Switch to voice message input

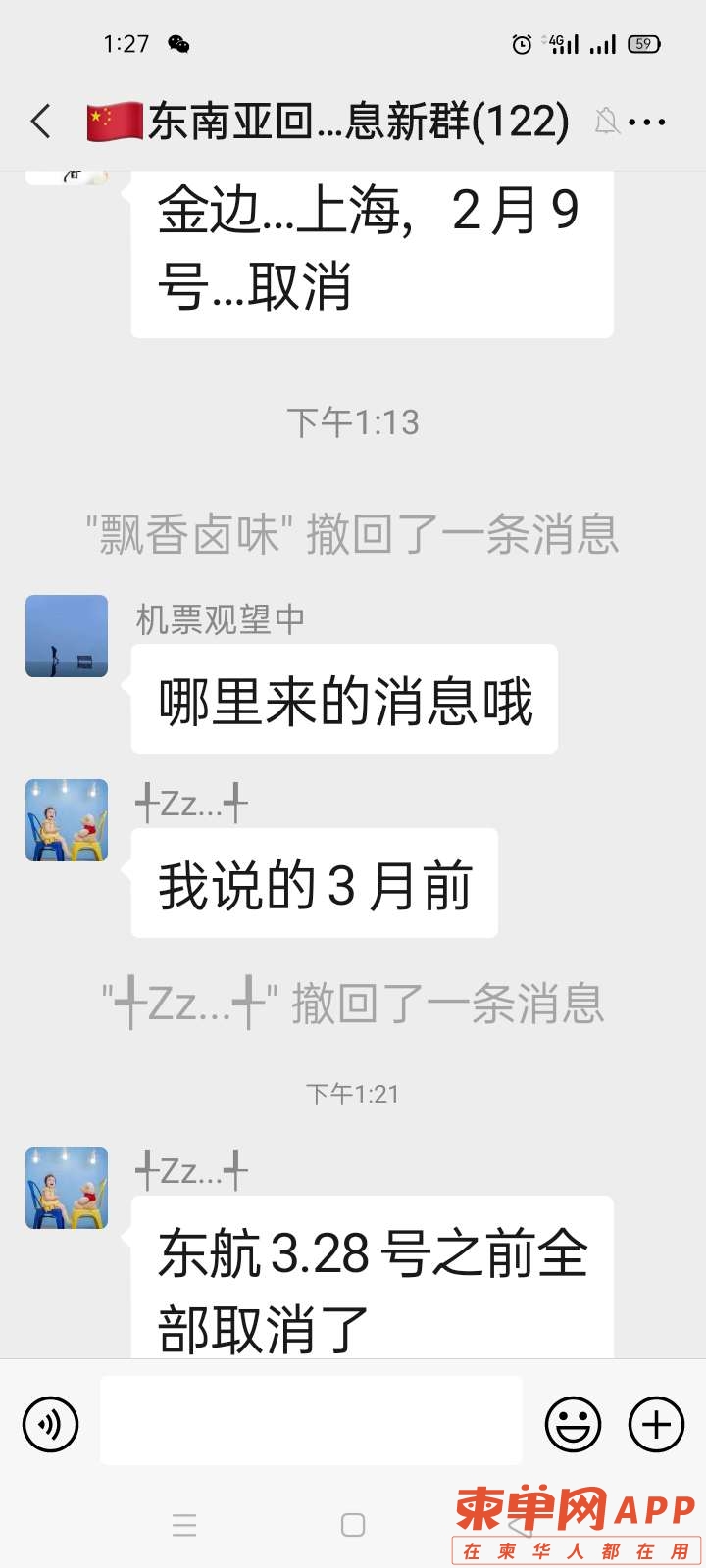[50, 1424]
